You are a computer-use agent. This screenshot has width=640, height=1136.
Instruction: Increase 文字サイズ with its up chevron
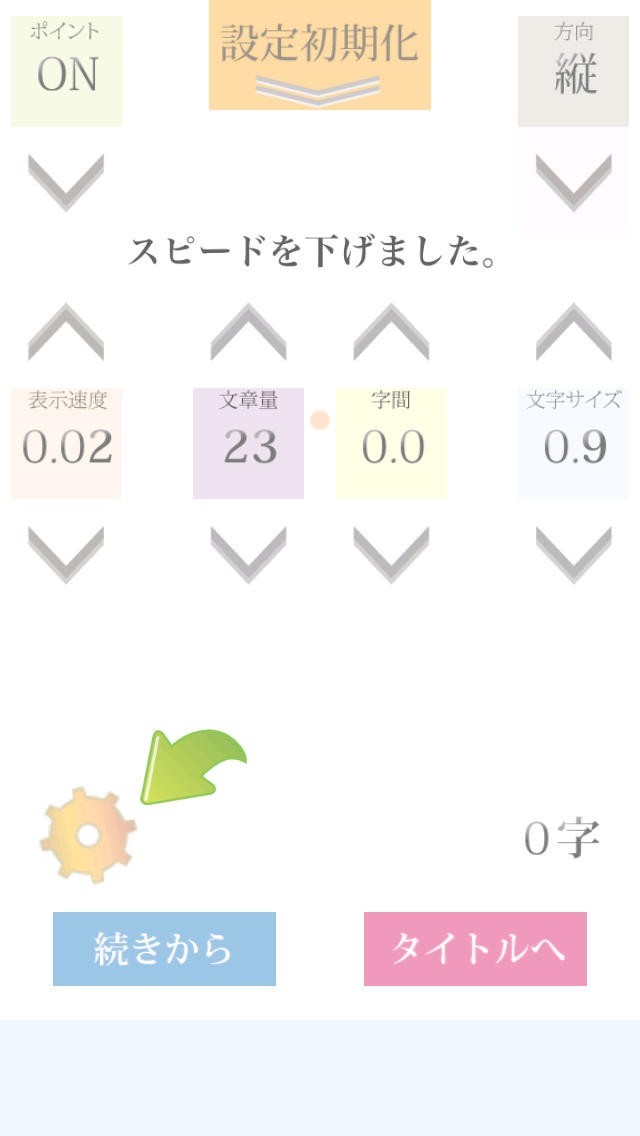(574, 332)
